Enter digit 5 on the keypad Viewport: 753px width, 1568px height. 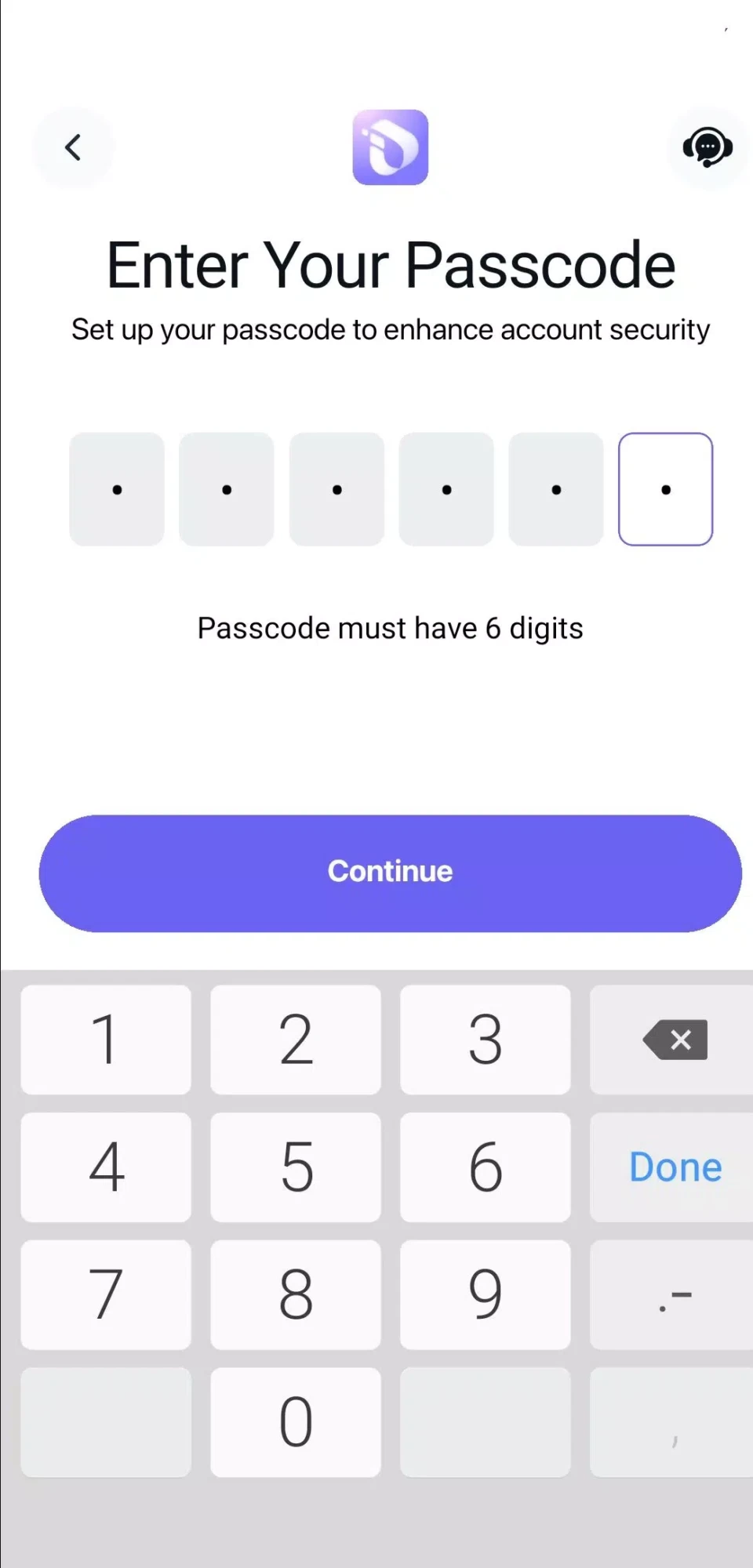(296, 1167)
